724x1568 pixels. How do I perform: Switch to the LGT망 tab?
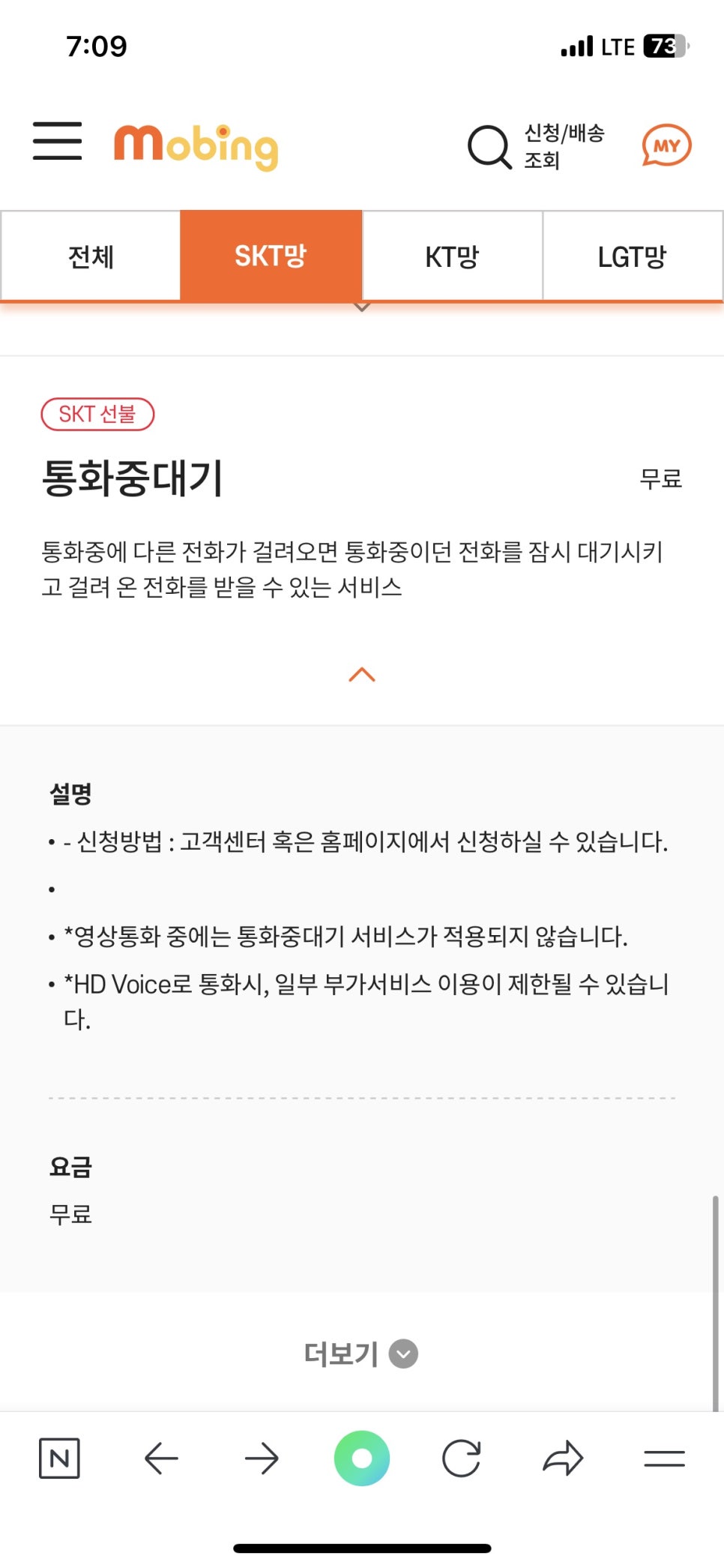tap(632, 256)
